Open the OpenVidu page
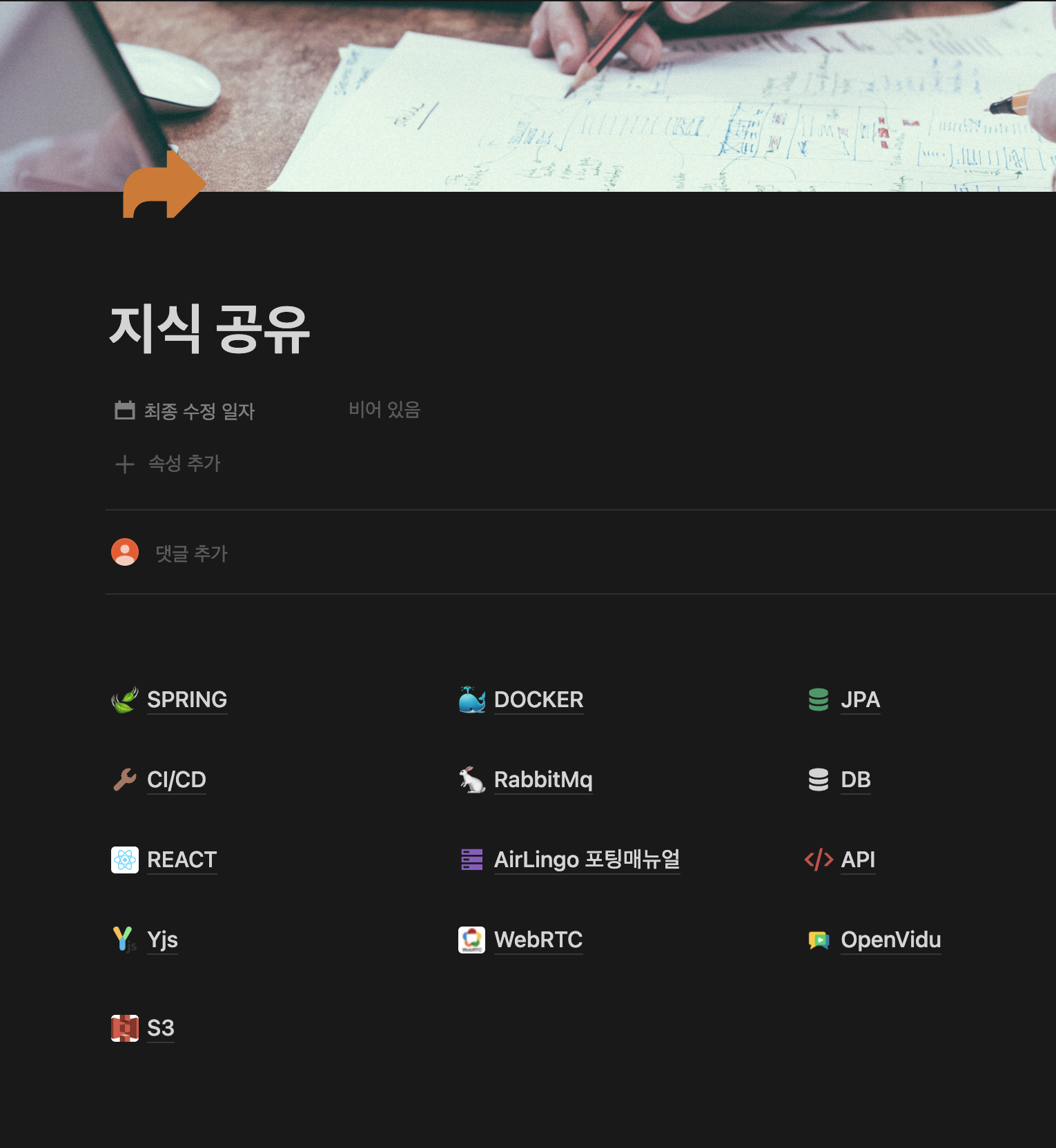1056x1148 pixels. pos(890,940)
